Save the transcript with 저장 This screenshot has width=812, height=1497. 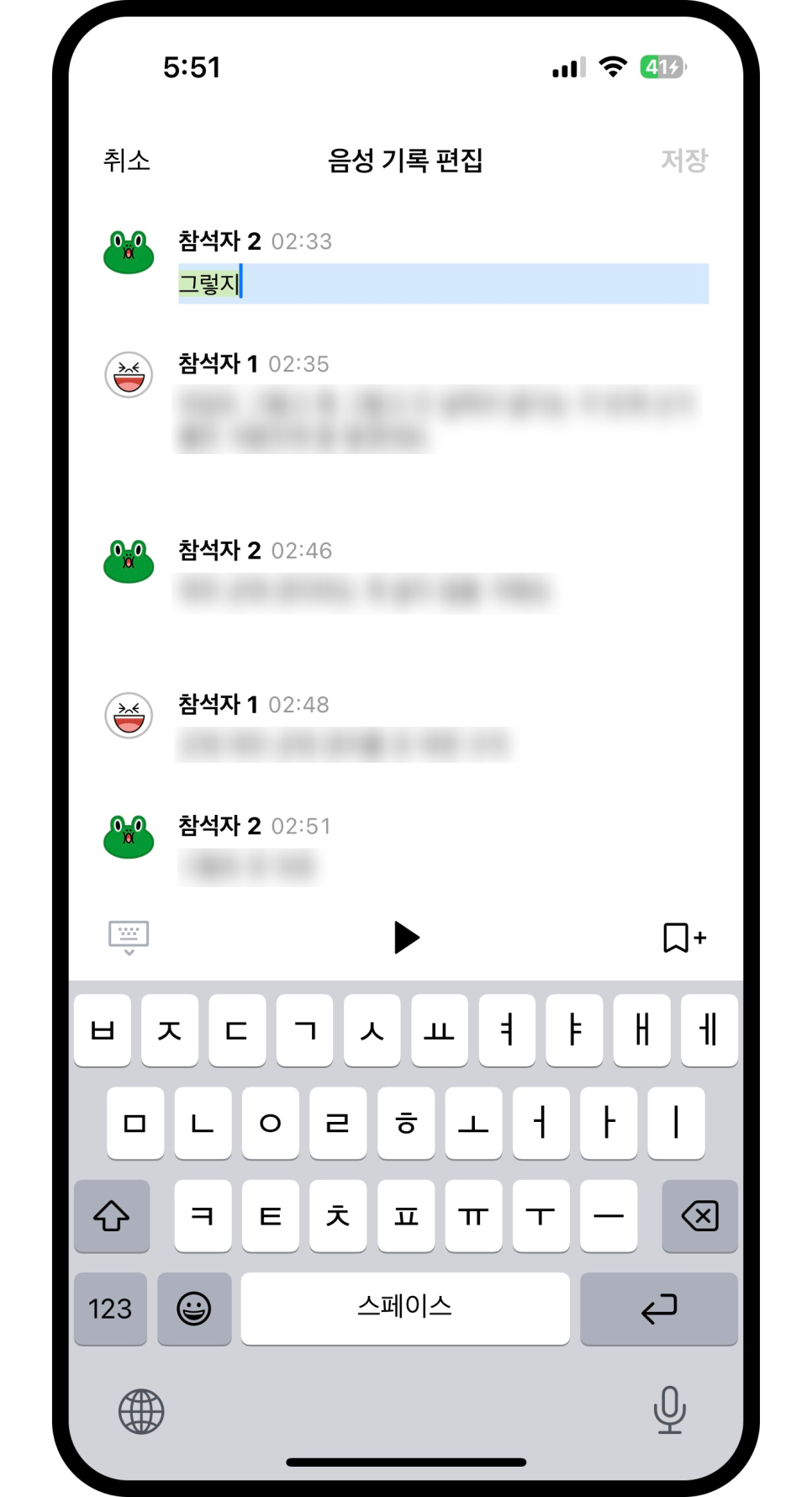pyautogui.click(x=683, y=160)
